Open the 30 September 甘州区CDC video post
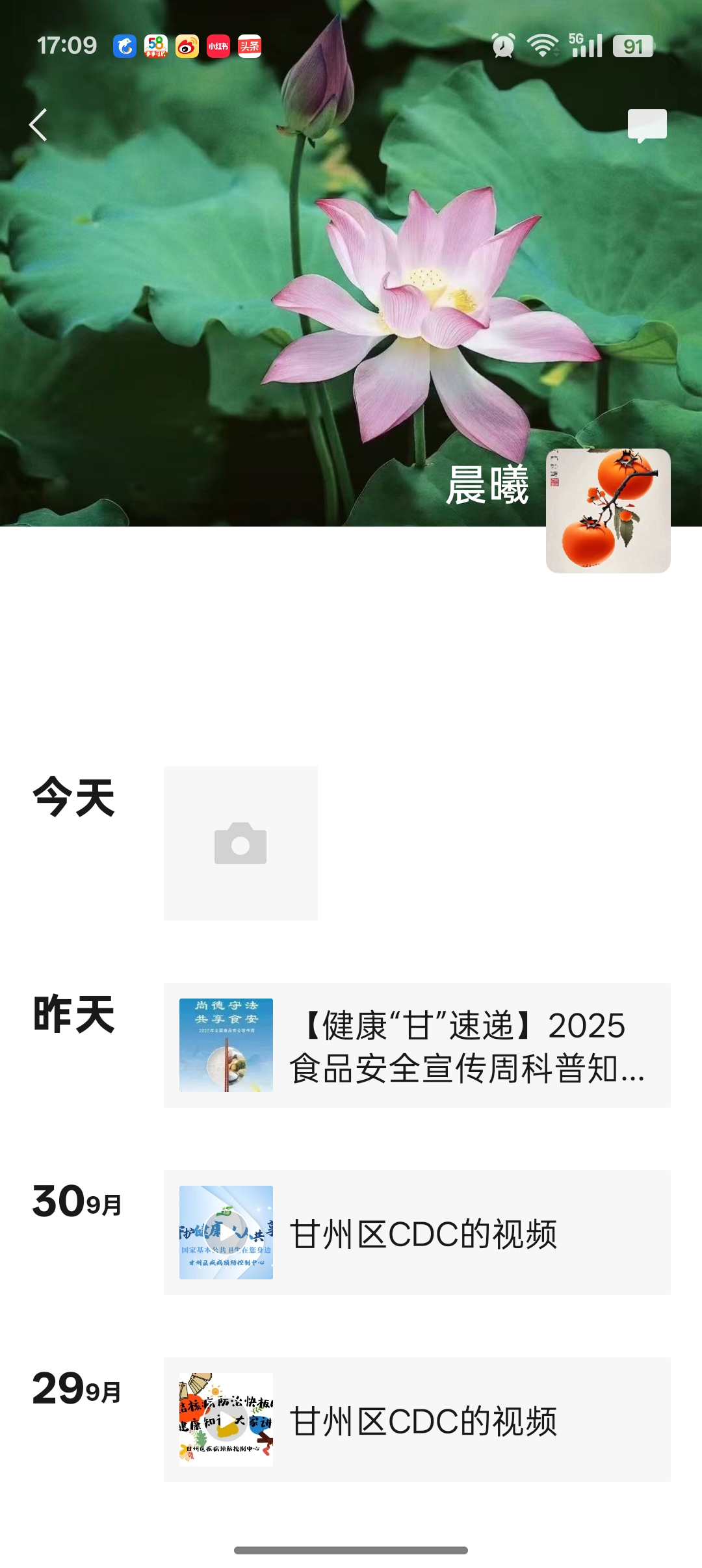The image size is (702, 1568). point(417,1233)
